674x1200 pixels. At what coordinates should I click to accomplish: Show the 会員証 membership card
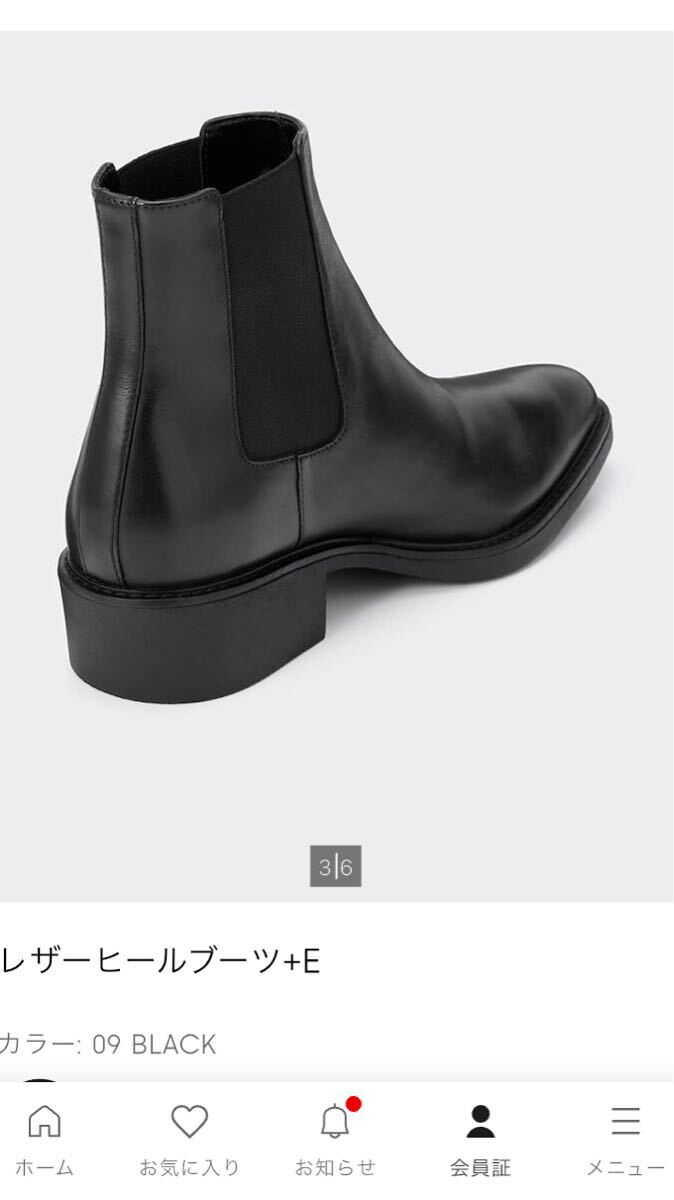pos(480,1138)
